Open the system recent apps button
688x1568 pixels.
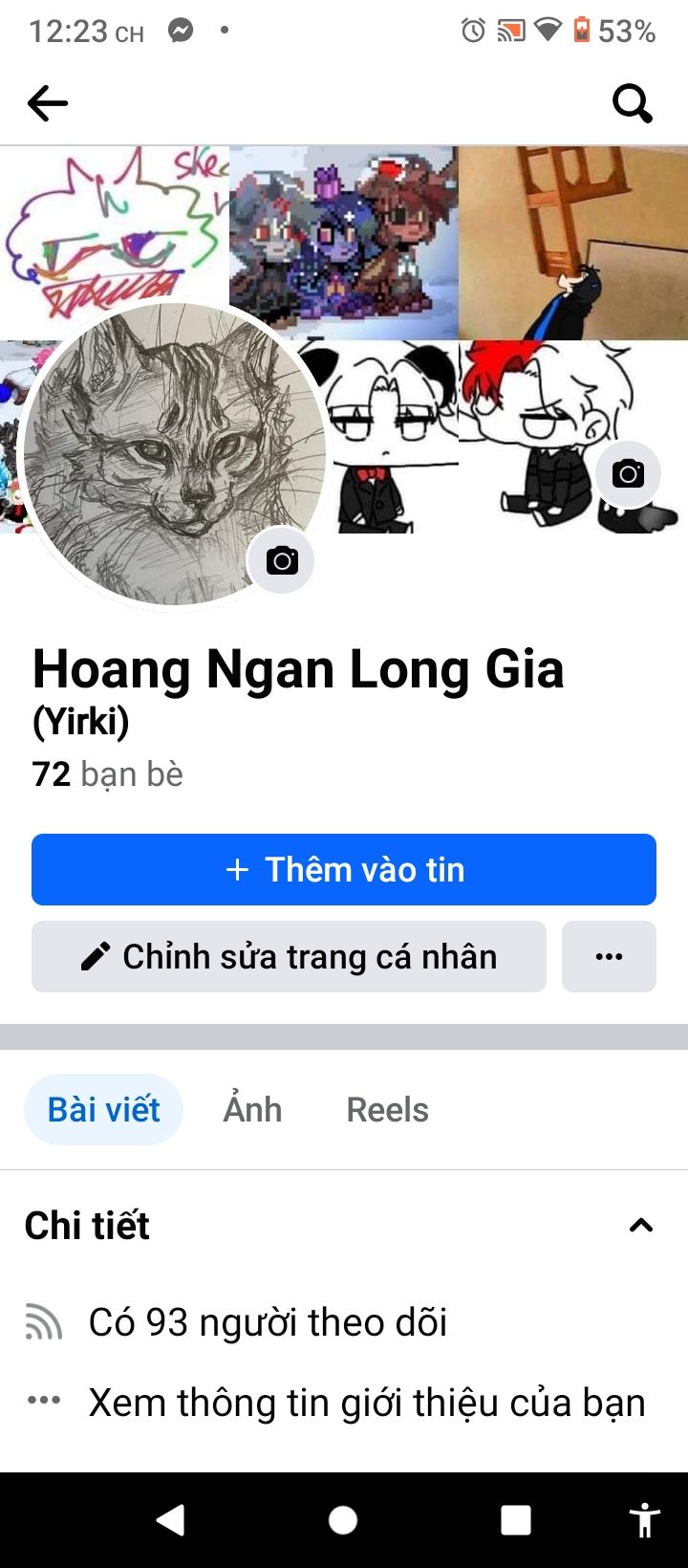(516, 1519)
